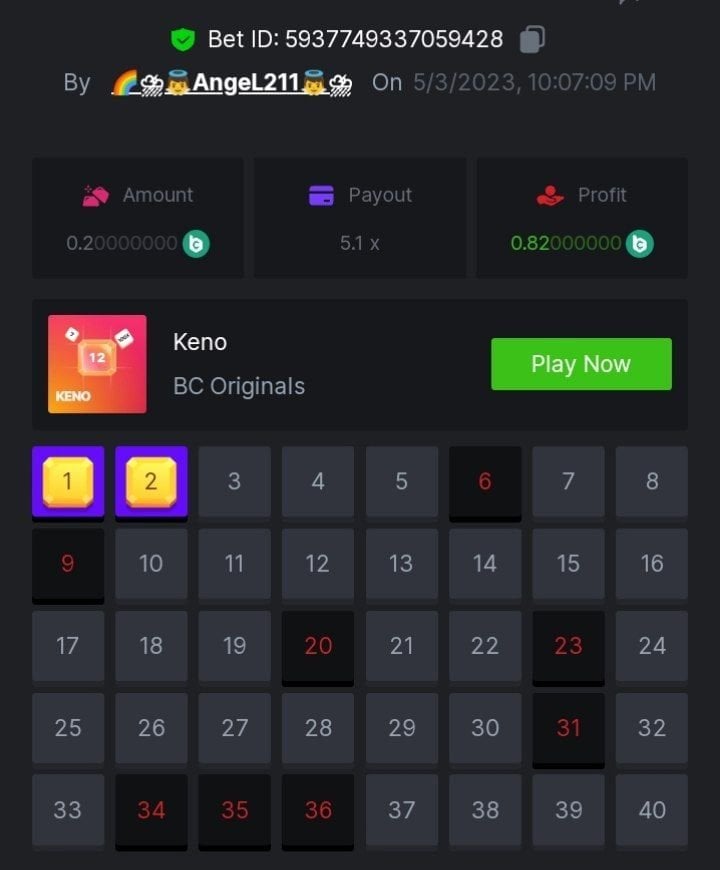
Task: Open the Keno game card
Action: [98, 364]
